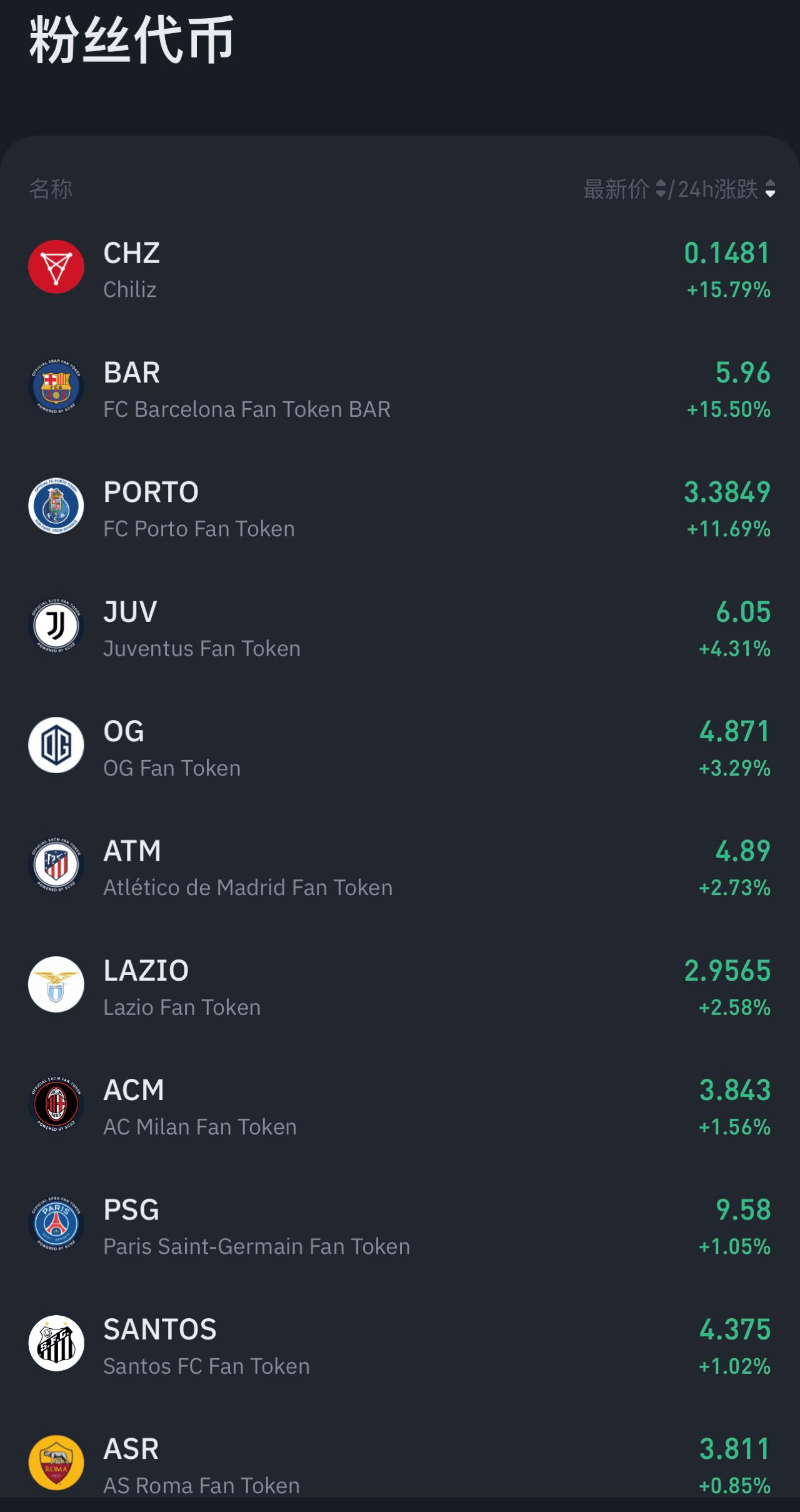
Task: Open ATM Atlético de Madrid Fan Token
Action: tap(400, 868)
